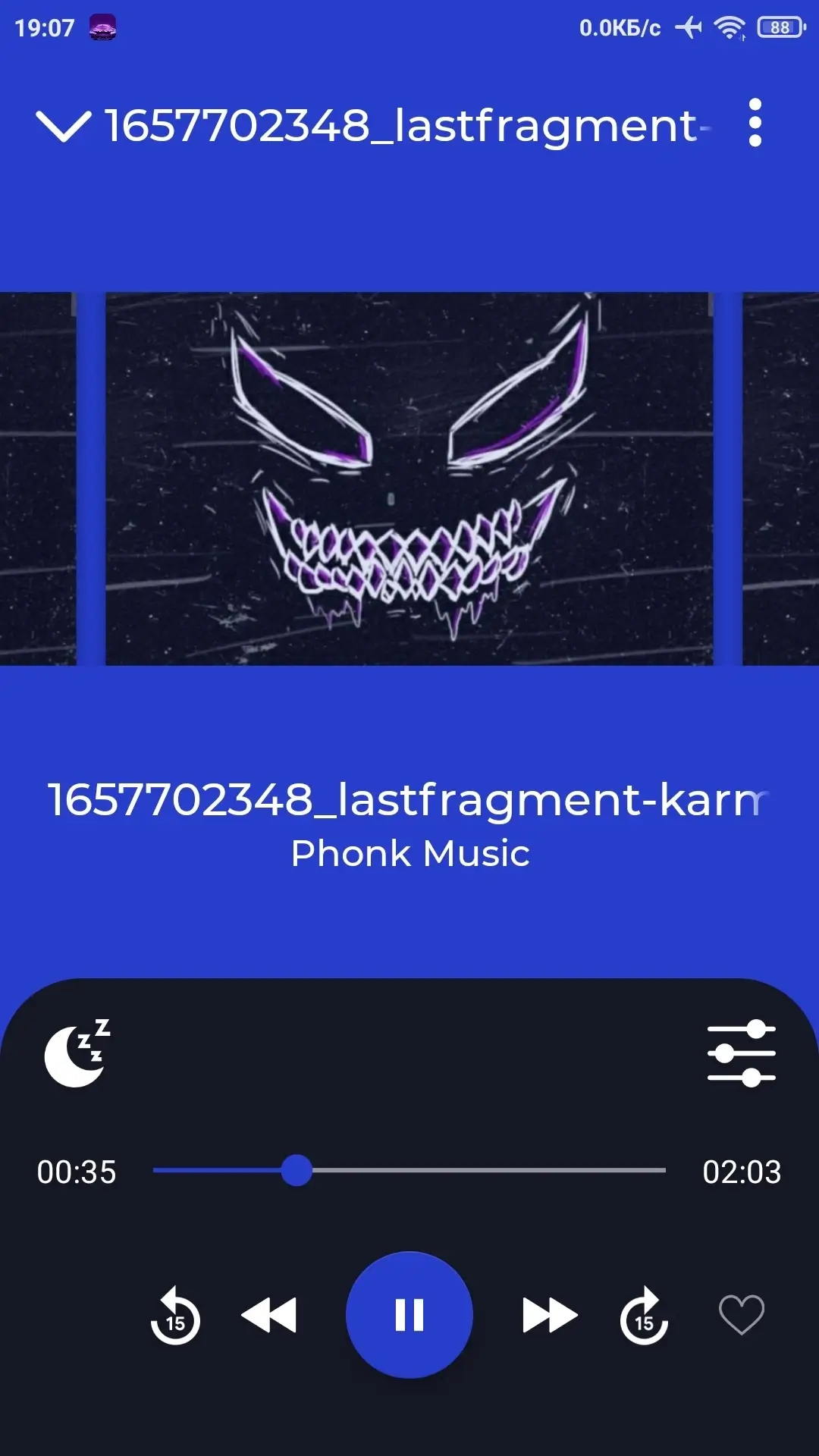Tap the playback progress slider
The width and height of the screenshot is (819, 1456).
(x=409, y=1170)
